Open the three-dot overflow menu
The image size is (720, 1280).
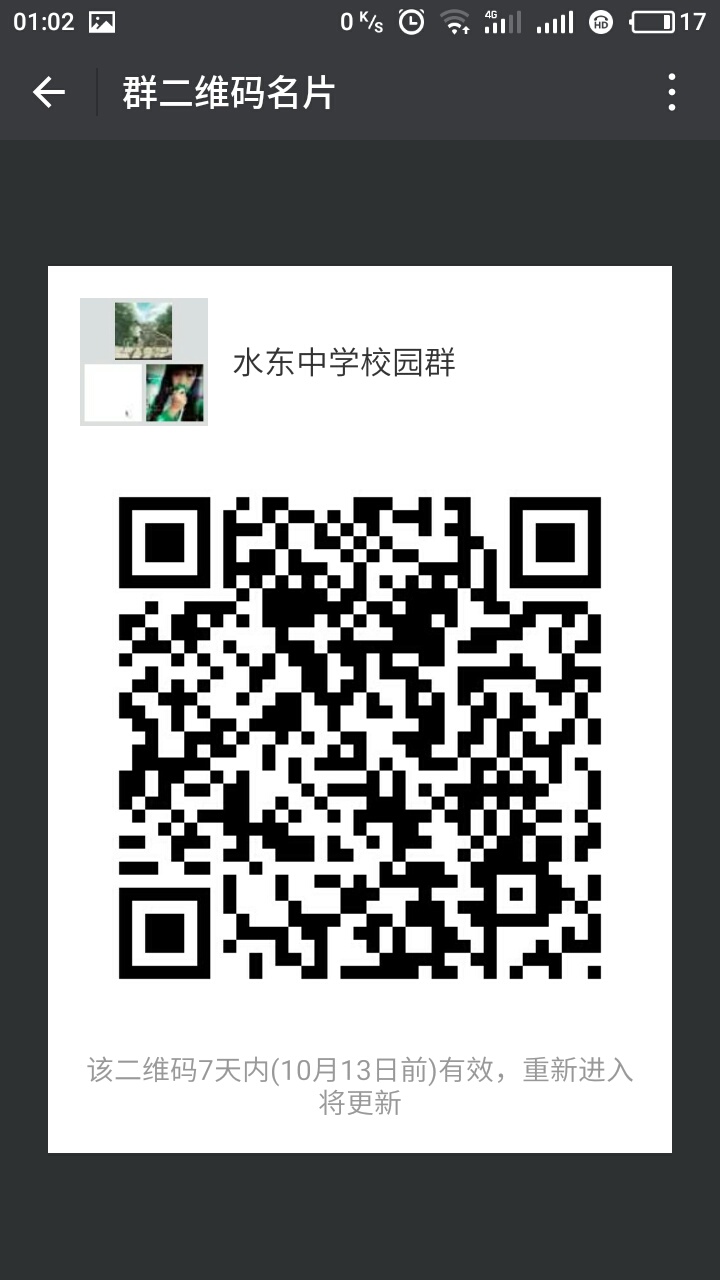tap(671, 93)
